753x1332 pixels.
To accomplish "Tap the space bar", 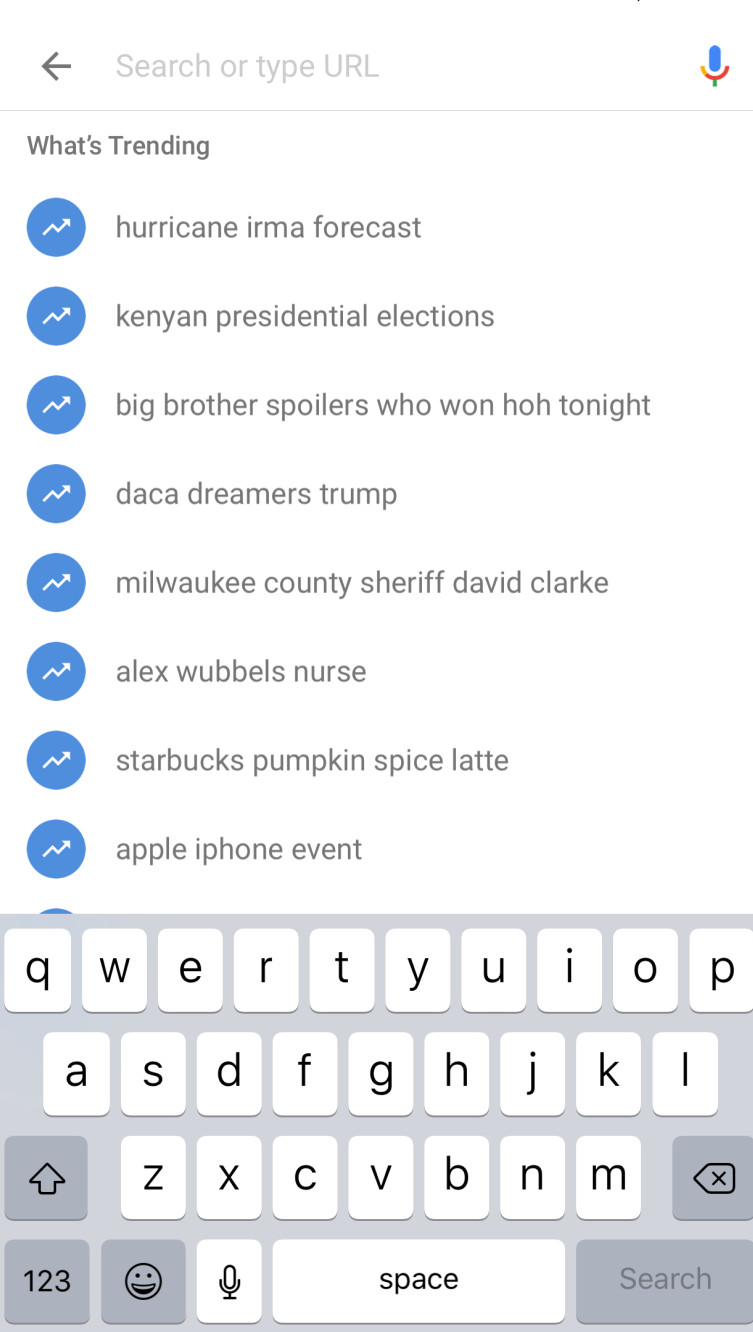I will (x=417, y=1281).
